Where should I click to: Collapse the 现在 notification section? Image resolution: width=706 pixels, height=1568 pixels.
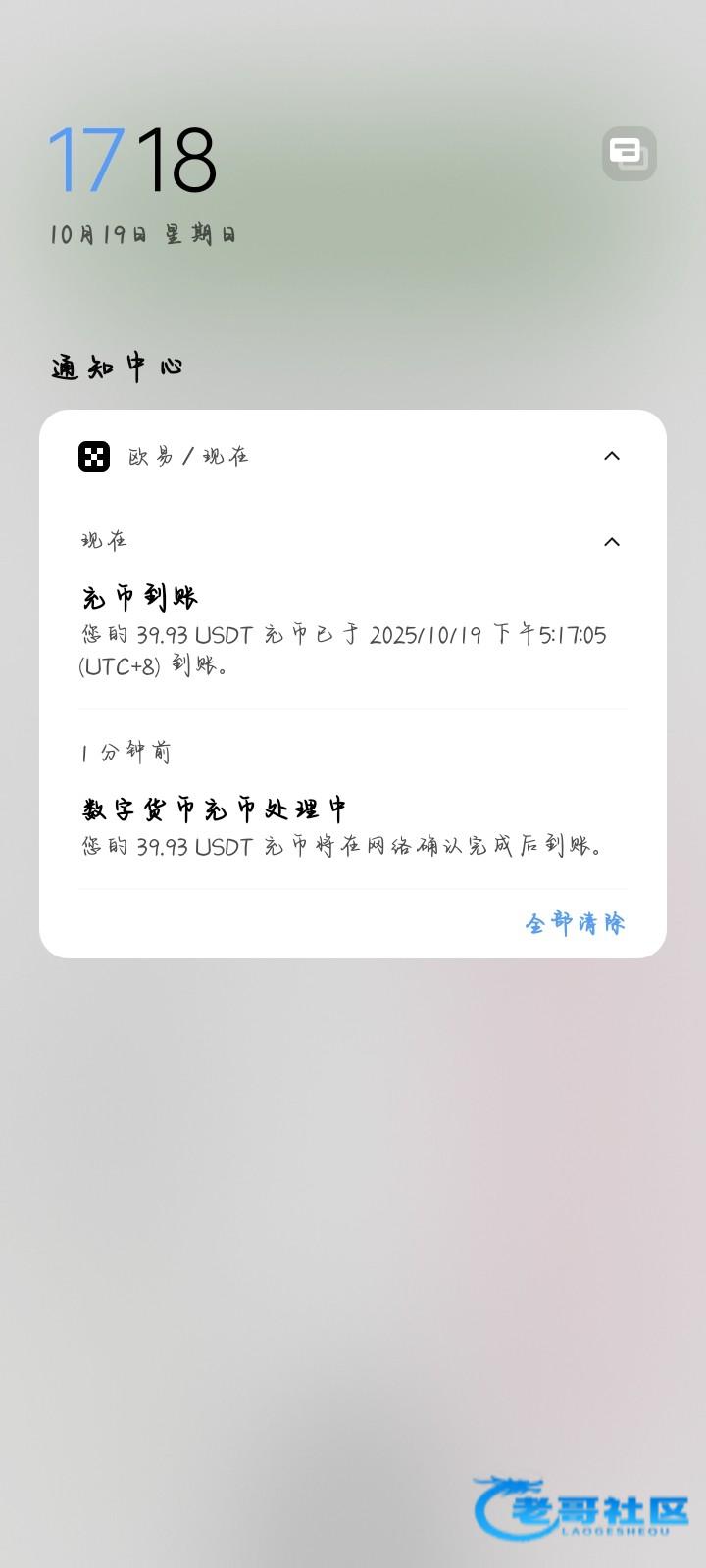click(x=612, y=542)
